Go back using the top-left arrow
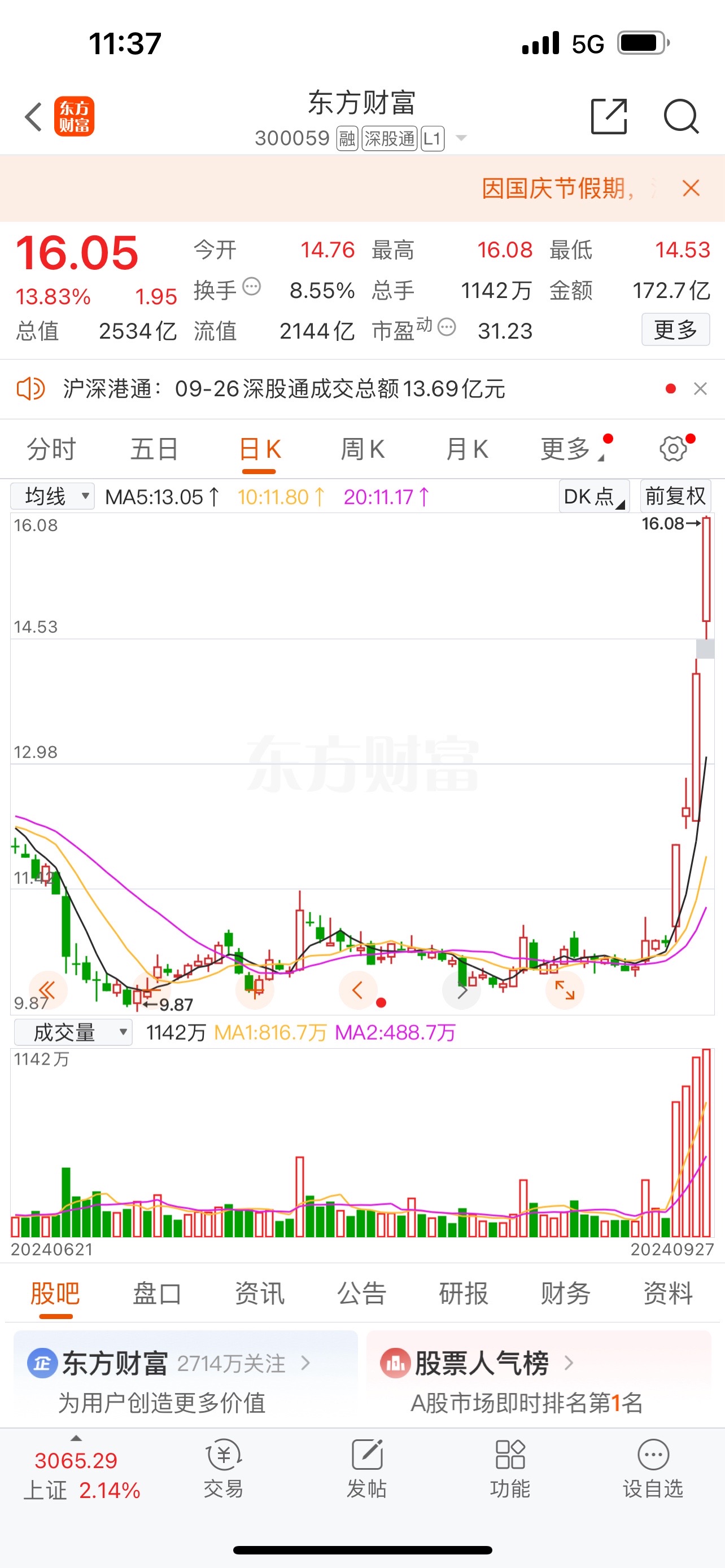 [x=34, y=116]
